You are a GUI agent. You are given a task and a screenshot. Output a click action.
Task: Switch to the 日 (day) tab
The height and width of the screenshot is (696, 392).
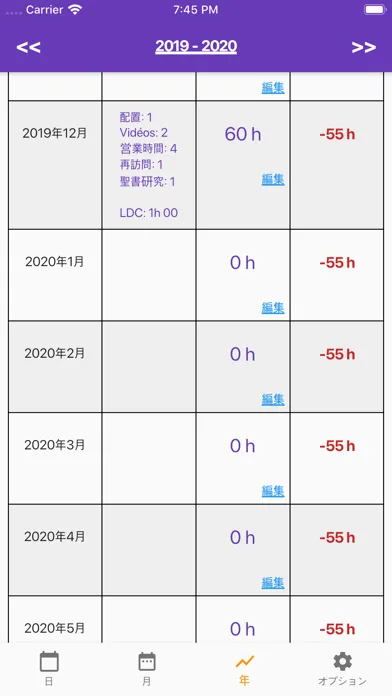(x=49, y=669)
